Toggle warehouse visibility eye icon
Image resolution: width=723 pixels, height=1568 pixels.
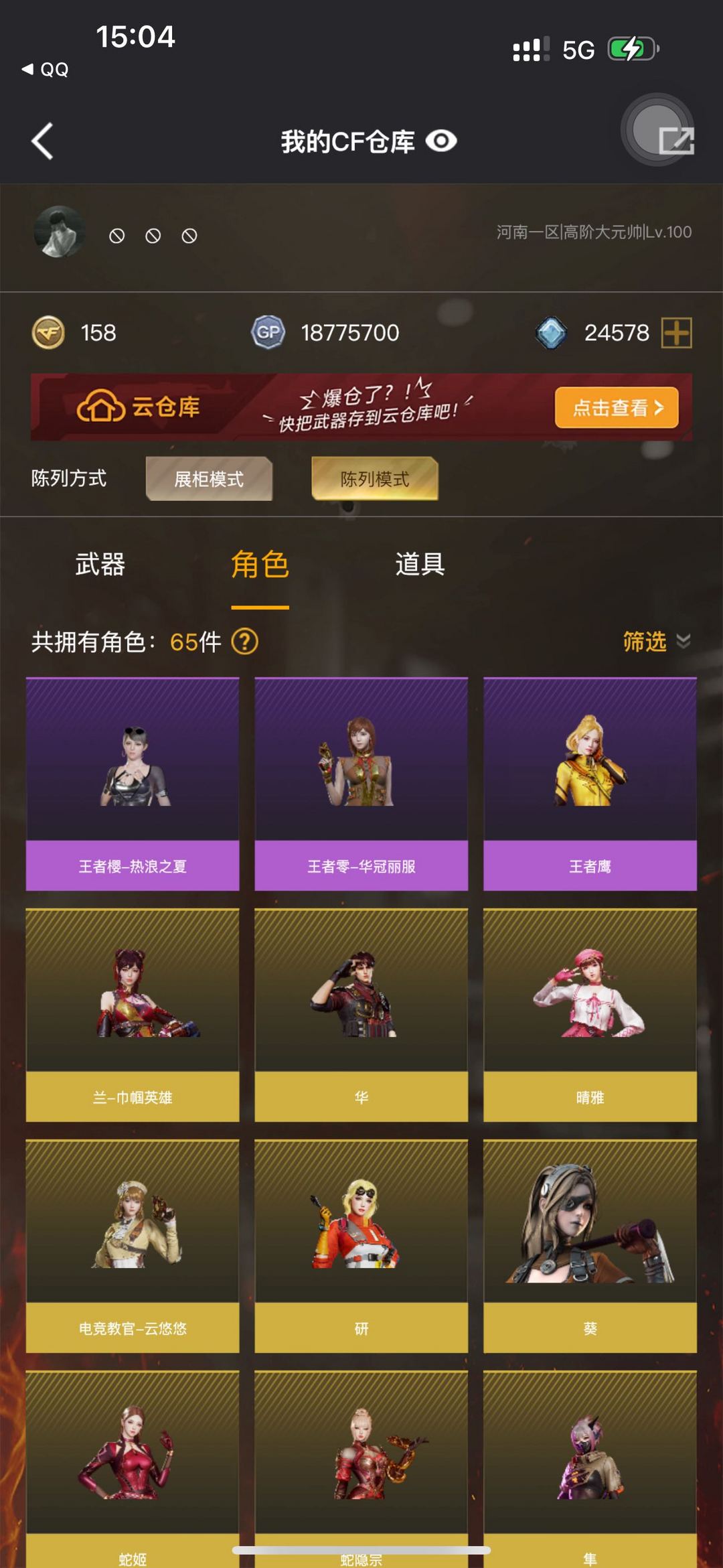point(441,141)
